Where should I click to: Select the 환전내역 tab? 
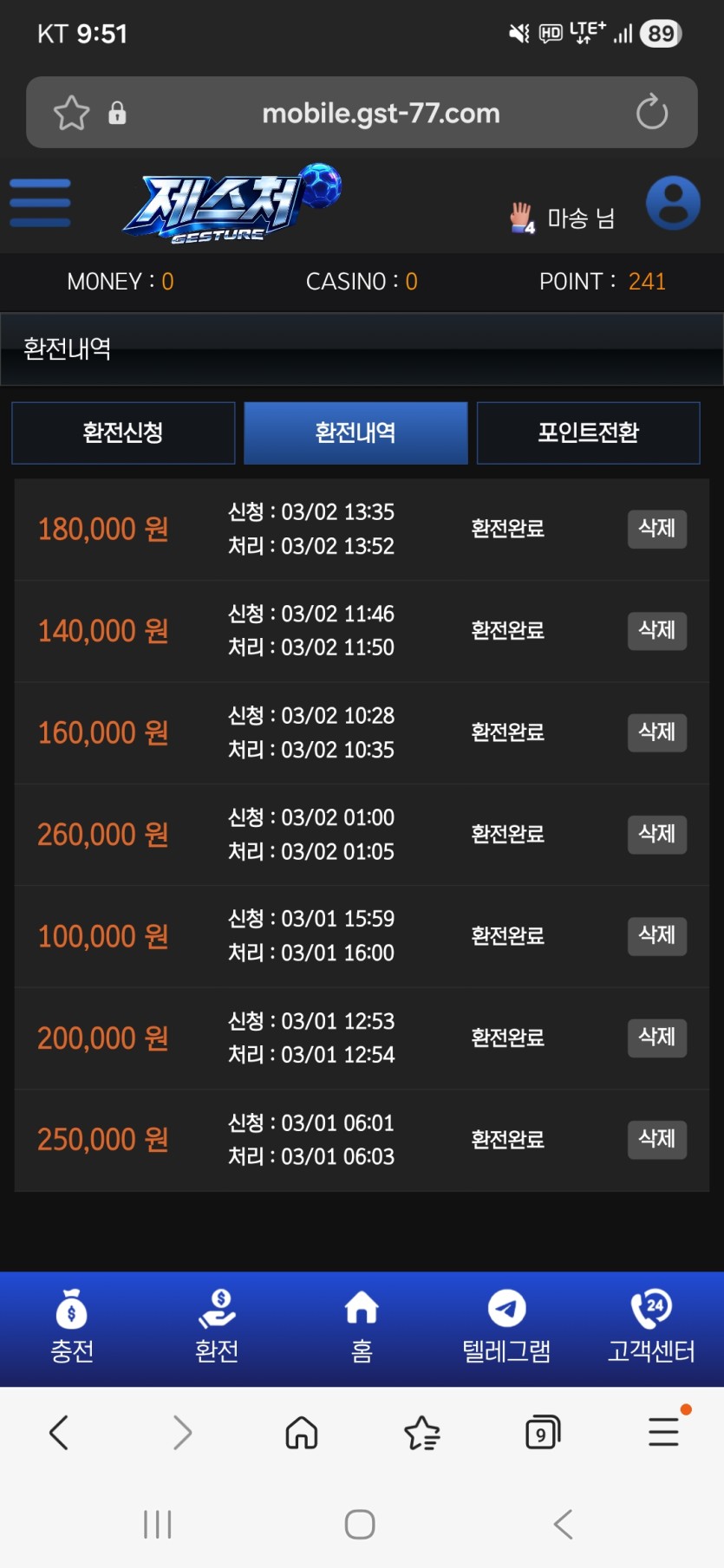pyautogui.click(x=355, y=433)
